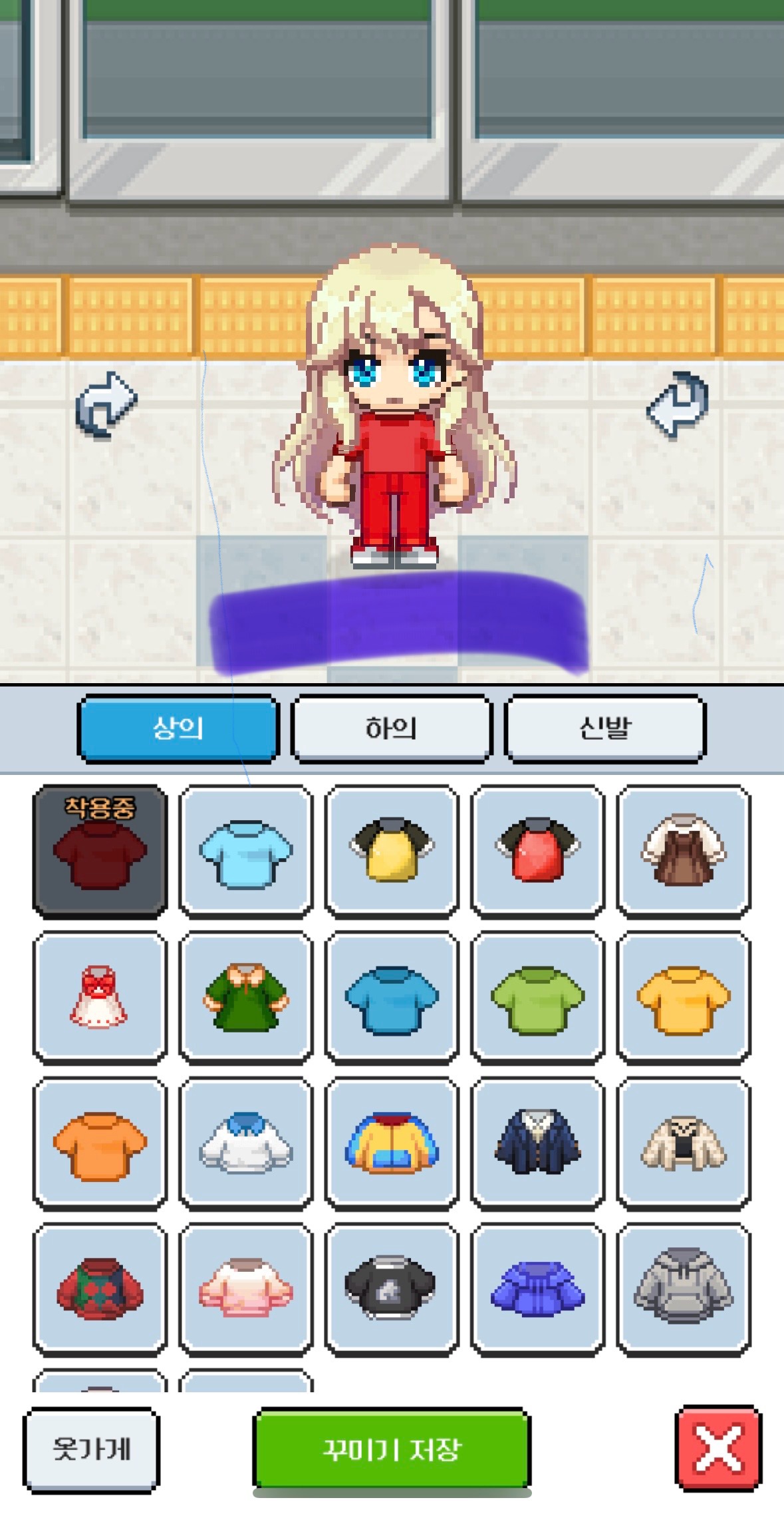This screenshot has width=784, height=1514.
Task: Choose the white dress with red bow
Action: pyautogui.click(x=100, y=998)
